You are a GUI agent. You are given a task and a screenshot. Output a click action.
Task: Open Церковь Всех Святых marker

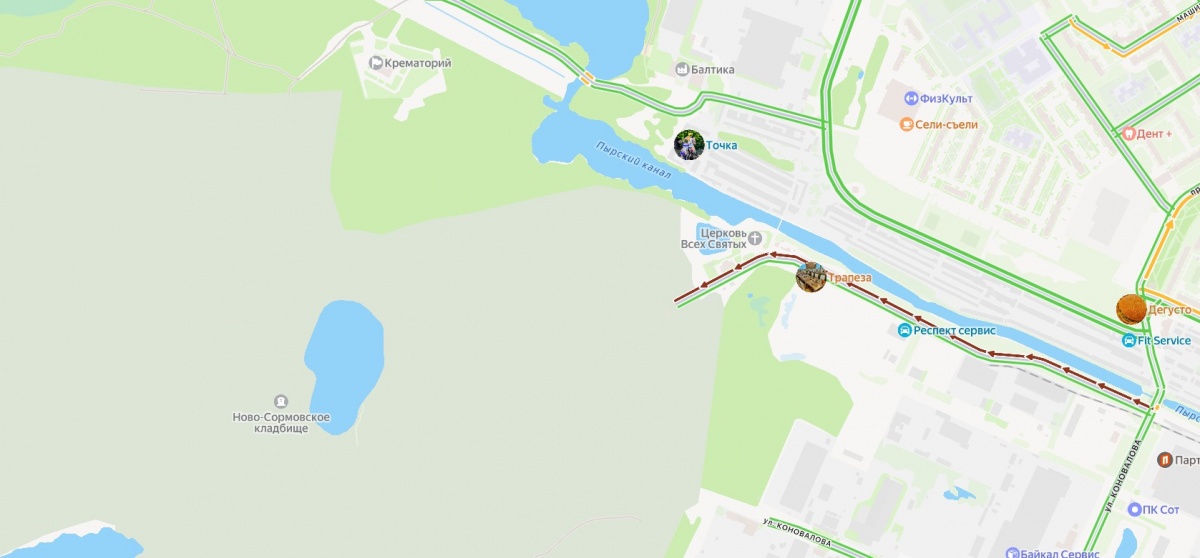(755, 238)
